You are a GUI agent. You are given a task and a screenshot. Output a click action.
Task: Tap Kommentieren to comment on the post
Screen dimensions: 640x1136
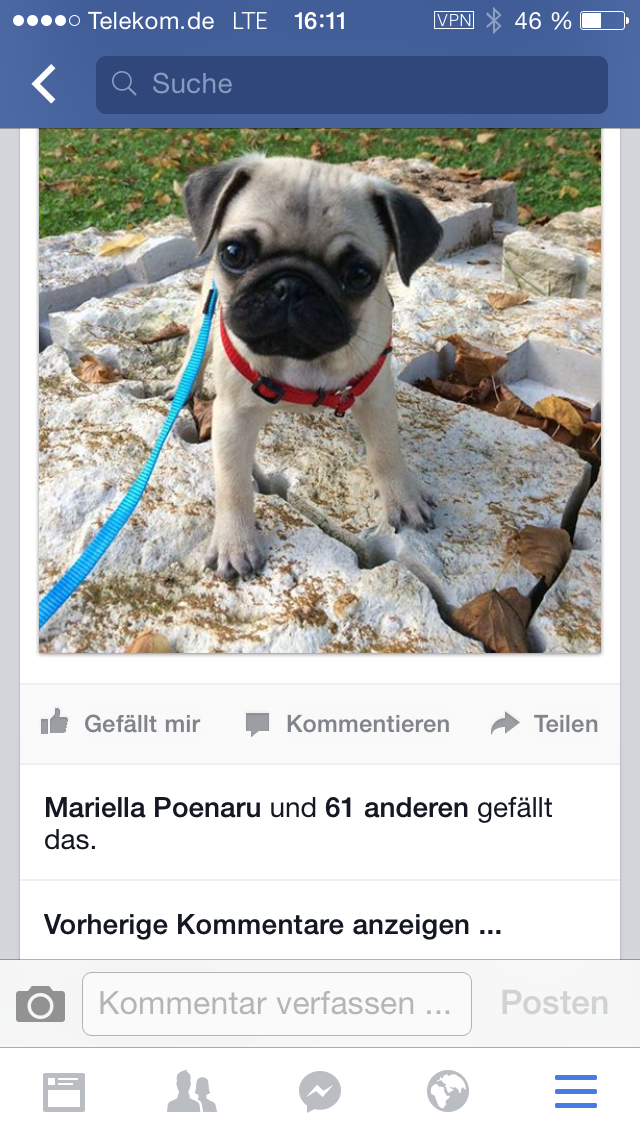348,724
